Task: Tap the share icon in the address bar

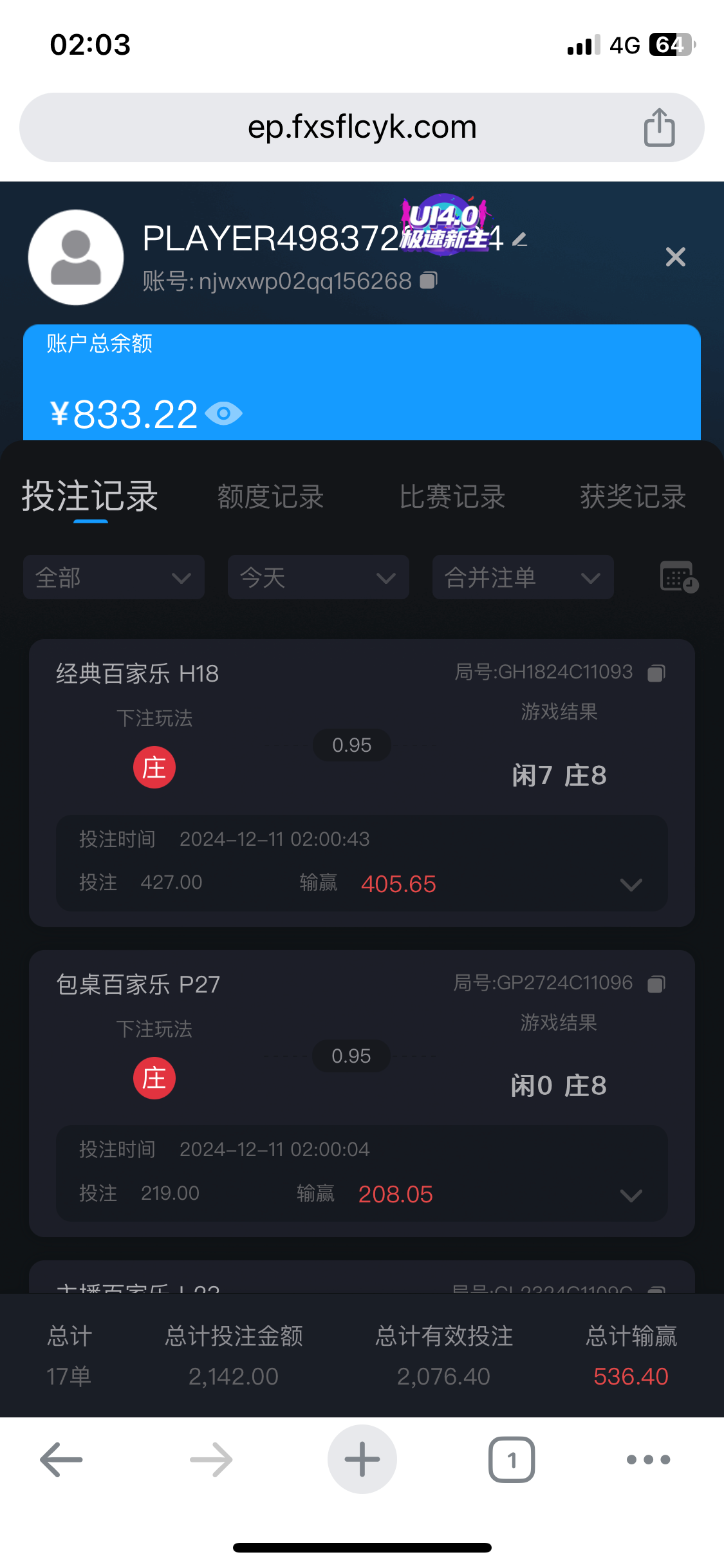Action: point(659,127)
